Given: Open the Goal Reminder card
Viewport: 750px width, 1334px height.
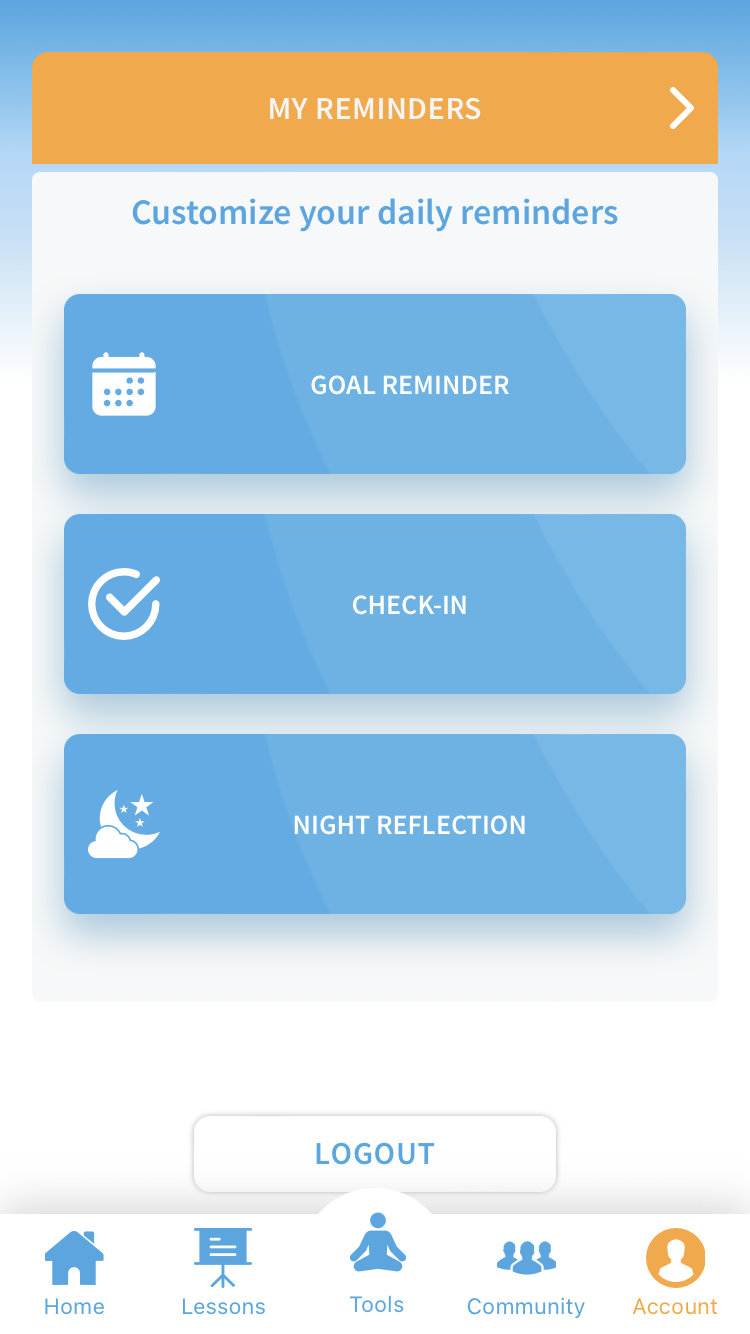Looking at the screenshot, I should 375,384.
